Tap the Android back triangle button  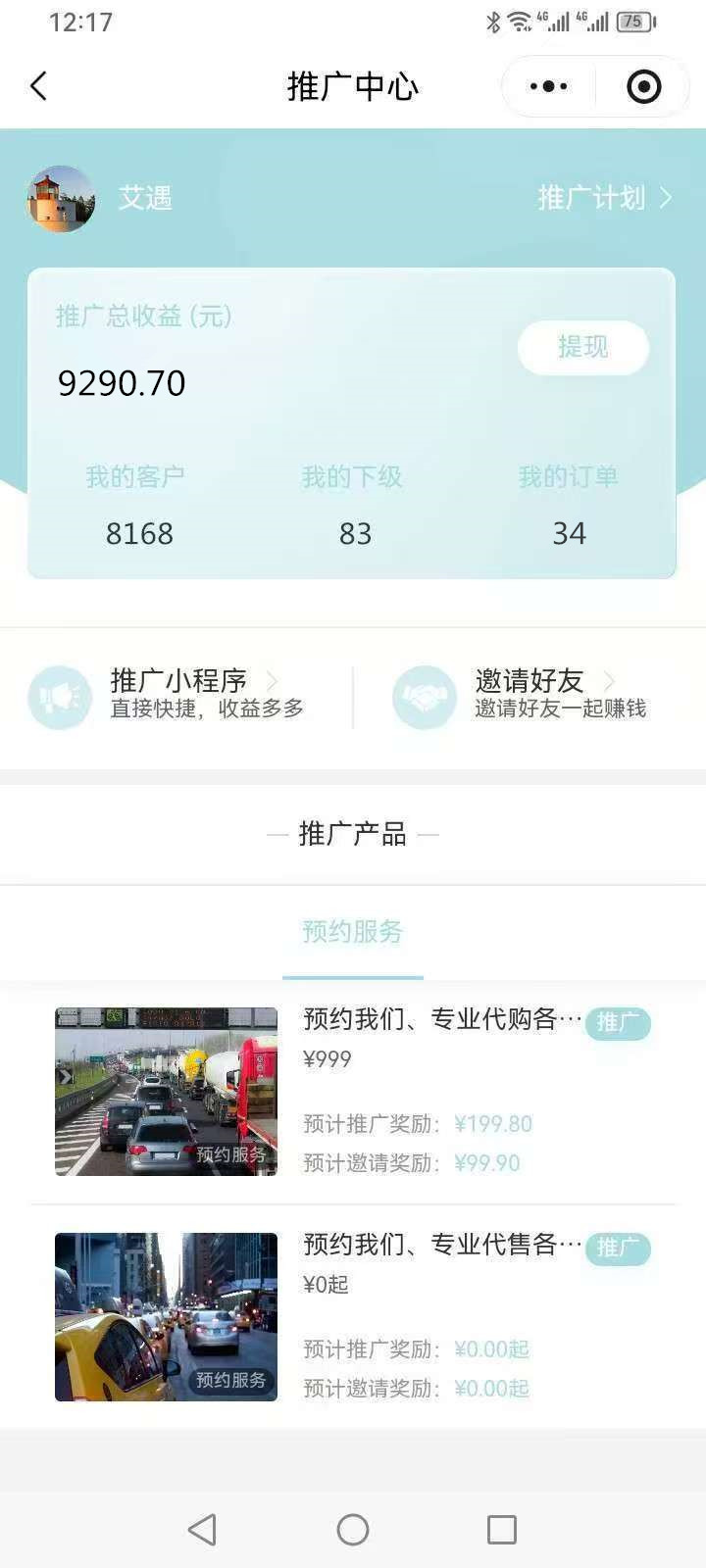tap(203, 1529)
